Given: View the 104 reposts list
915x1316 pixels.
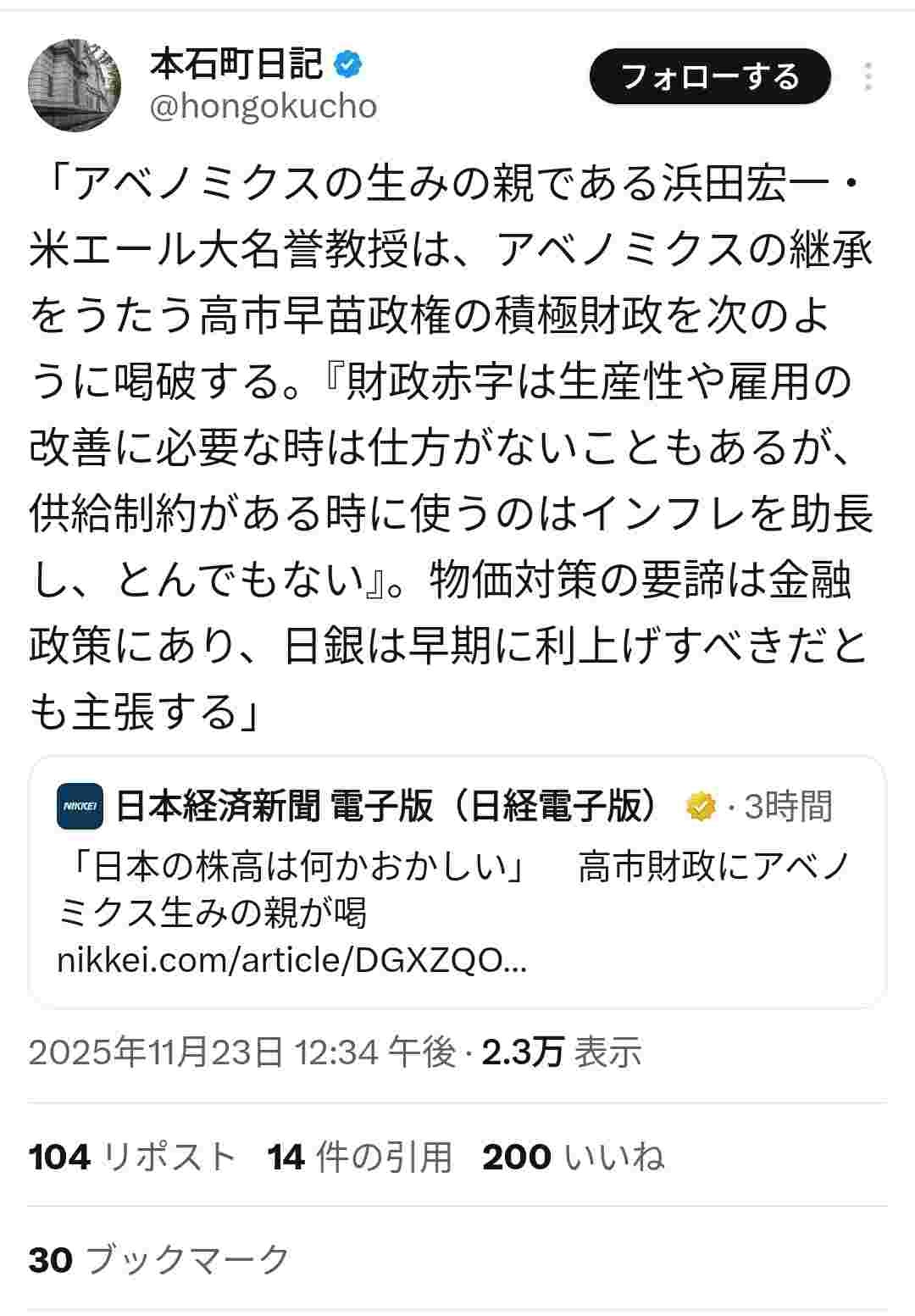Looking at the screenshot, I should pyautogui.click(x=131, y=1157).
